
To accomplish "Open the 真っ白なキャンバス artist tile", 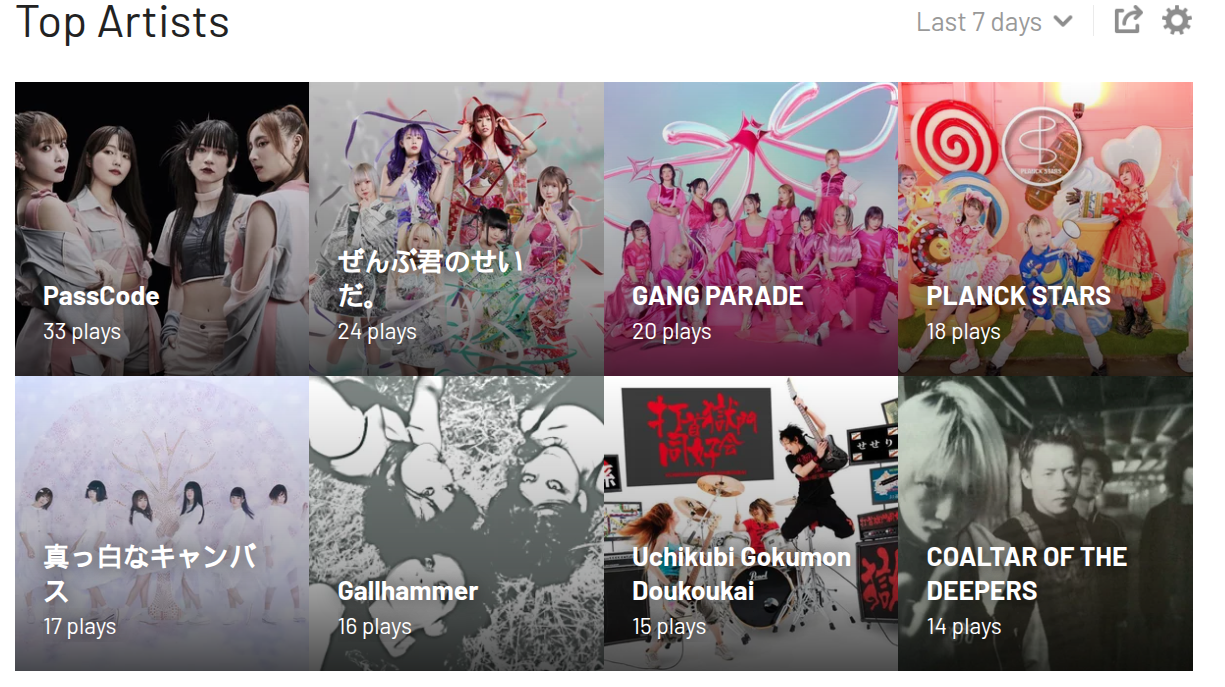I will tap(162, 523).
